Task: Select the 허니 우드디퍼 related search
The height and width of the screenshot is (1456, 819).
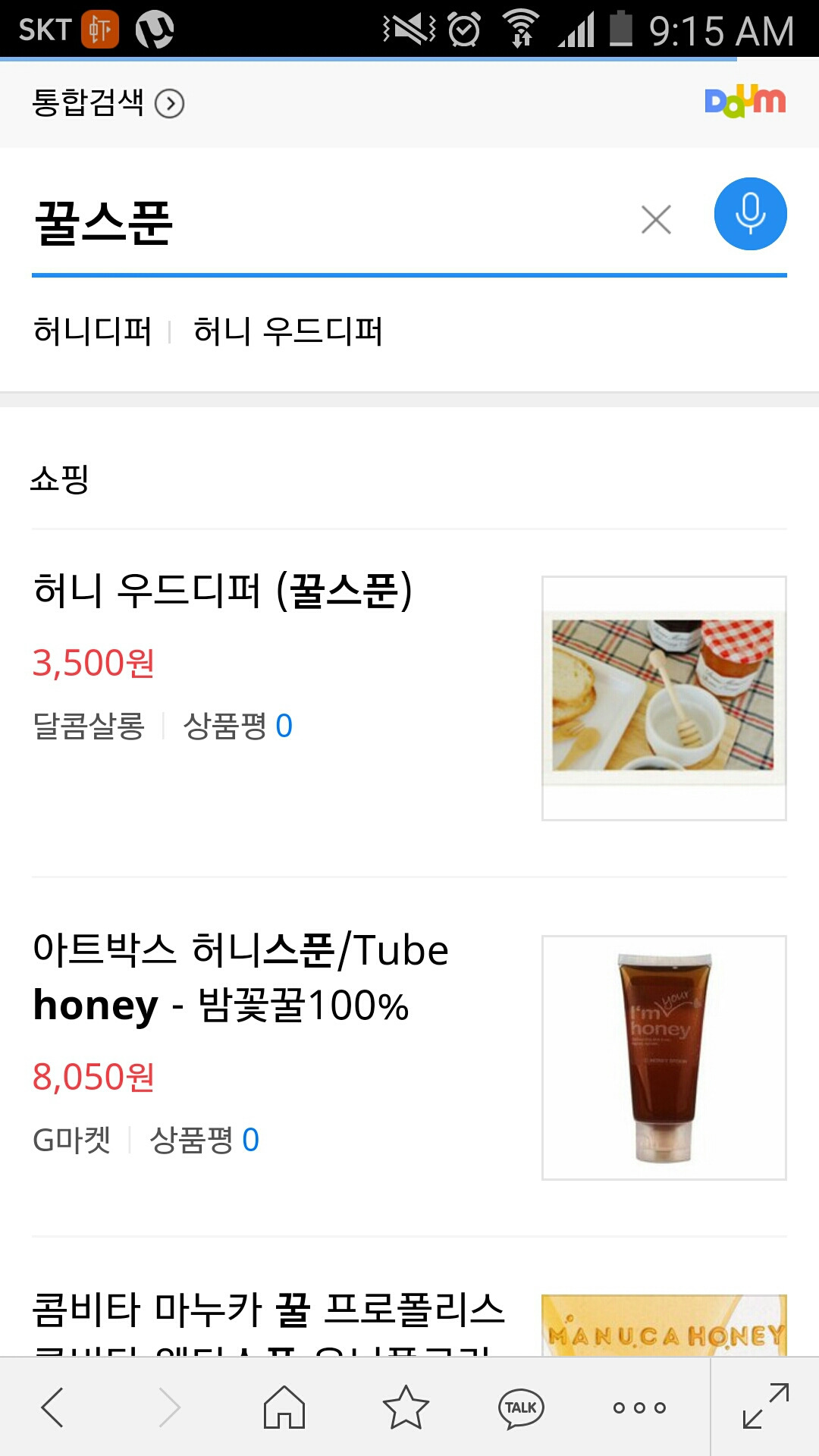Action: [x=288, y=331]
